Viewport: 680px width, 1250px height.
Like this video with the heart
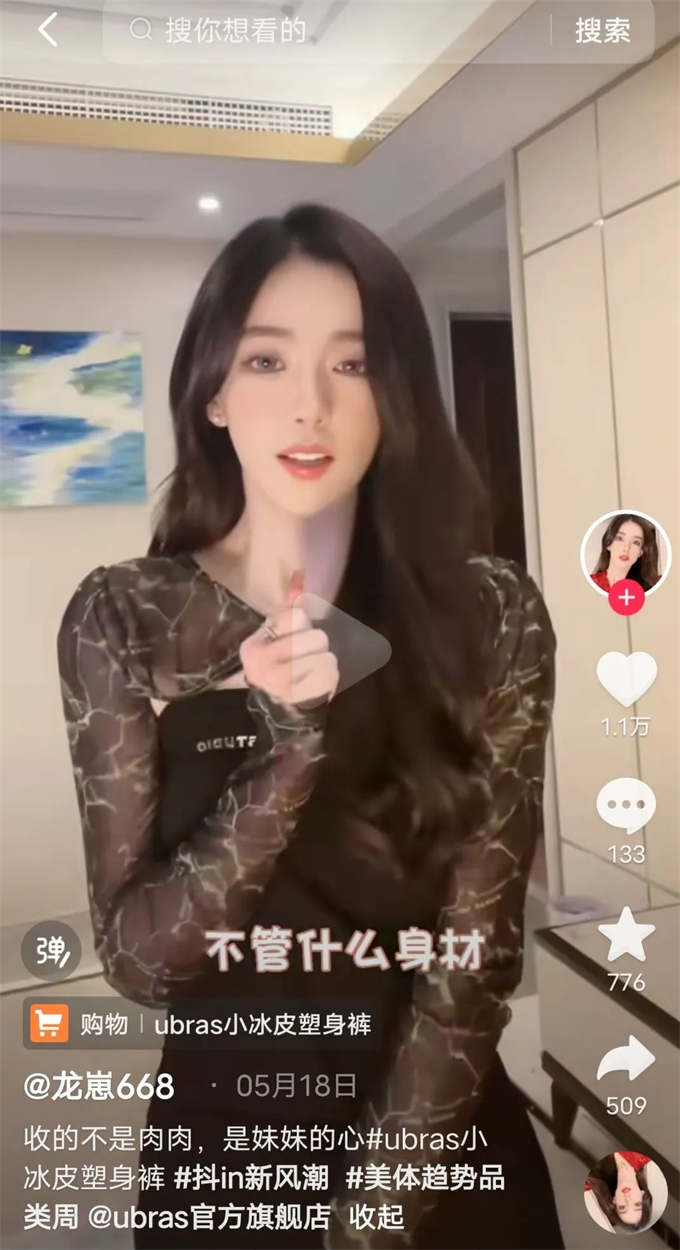626,679
